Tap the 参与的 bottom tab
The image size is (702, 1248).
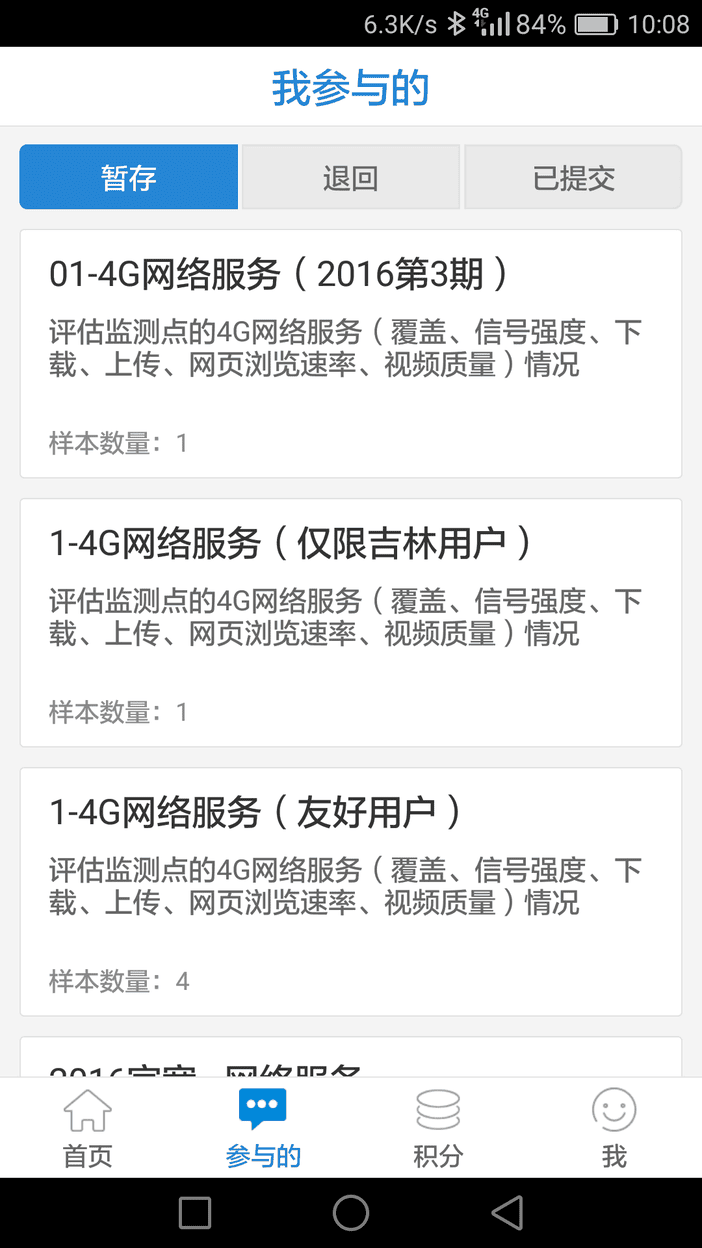(263, 1128)
